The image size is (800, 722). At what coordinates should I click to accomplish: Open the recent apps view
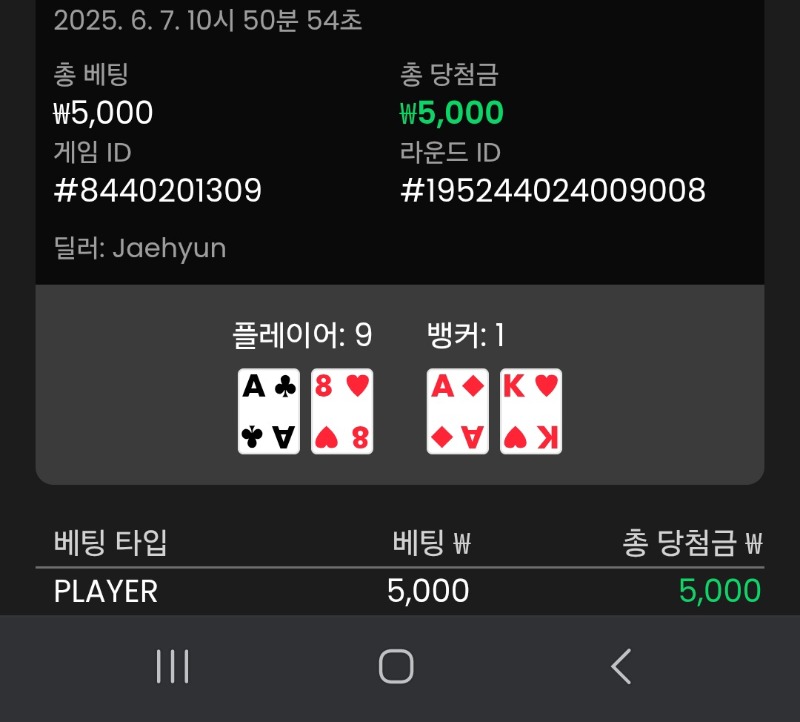click(173, 666)
